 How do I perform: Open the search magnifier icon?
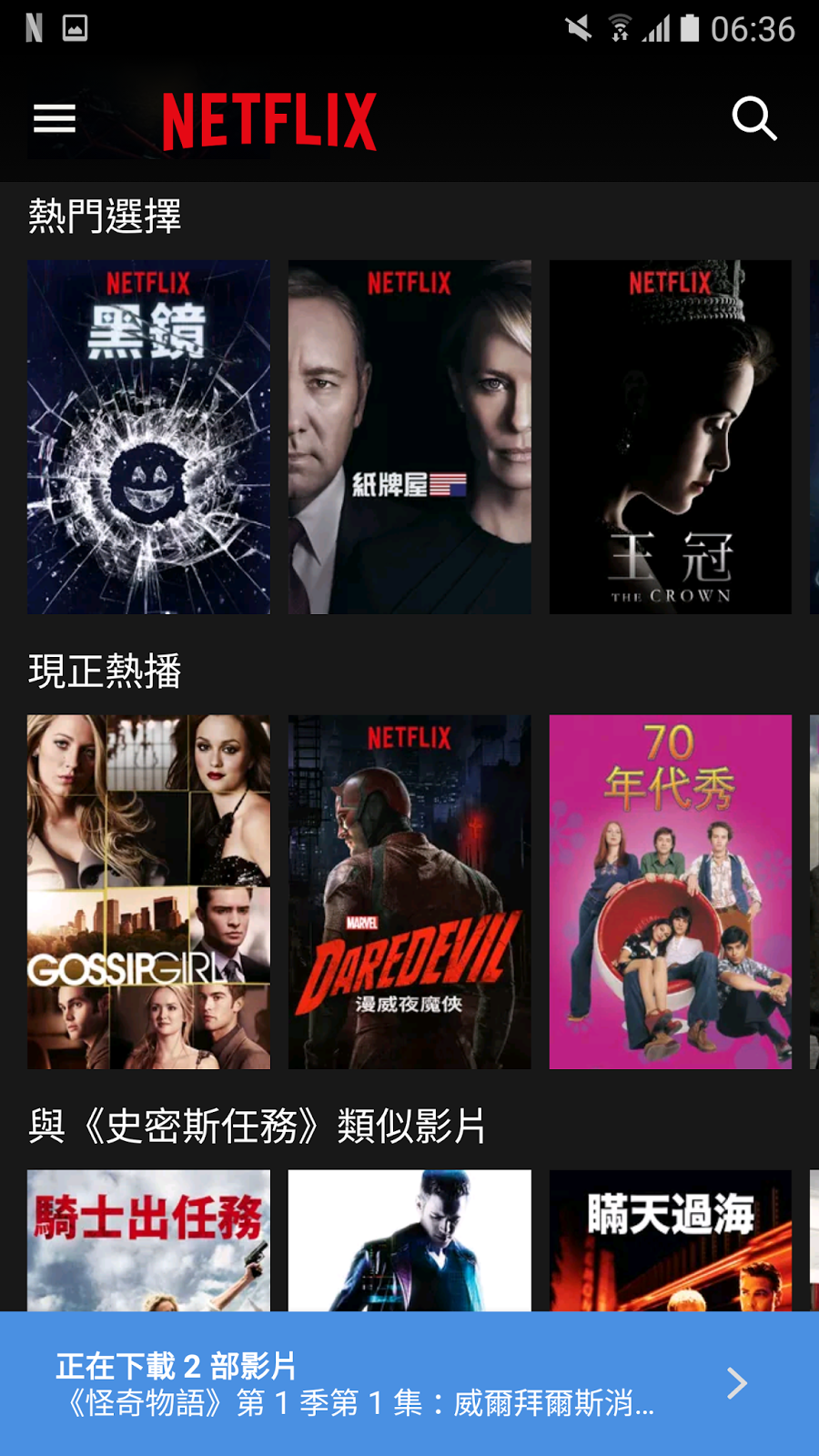pos(754,118)
